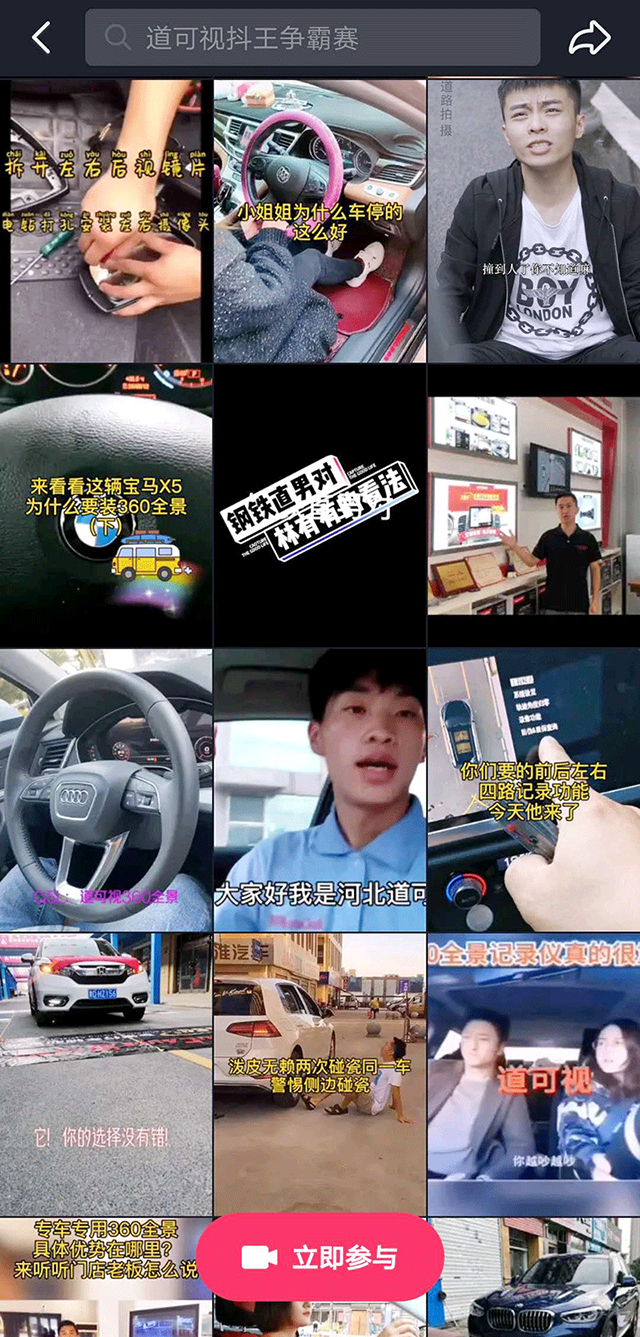Watch the video captioned 你的选择没有错
This screenshot has height=1337, width=640.
tap(106, 1074)
